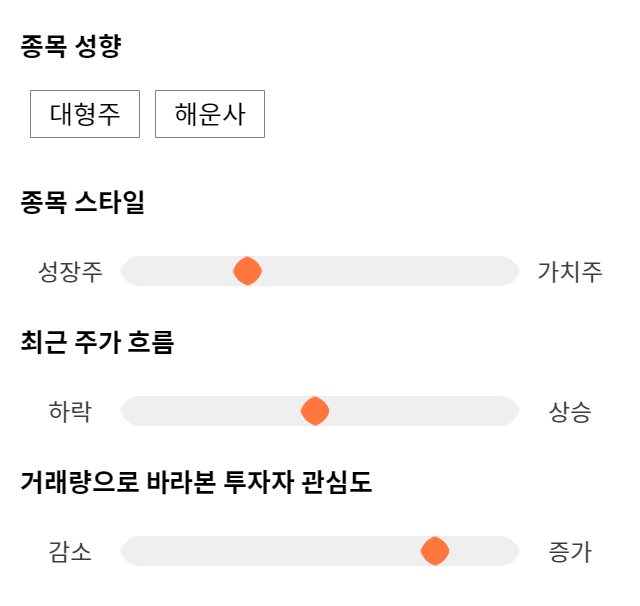Tap the 하락–상승 price trend slider handle

coord(315,411)
